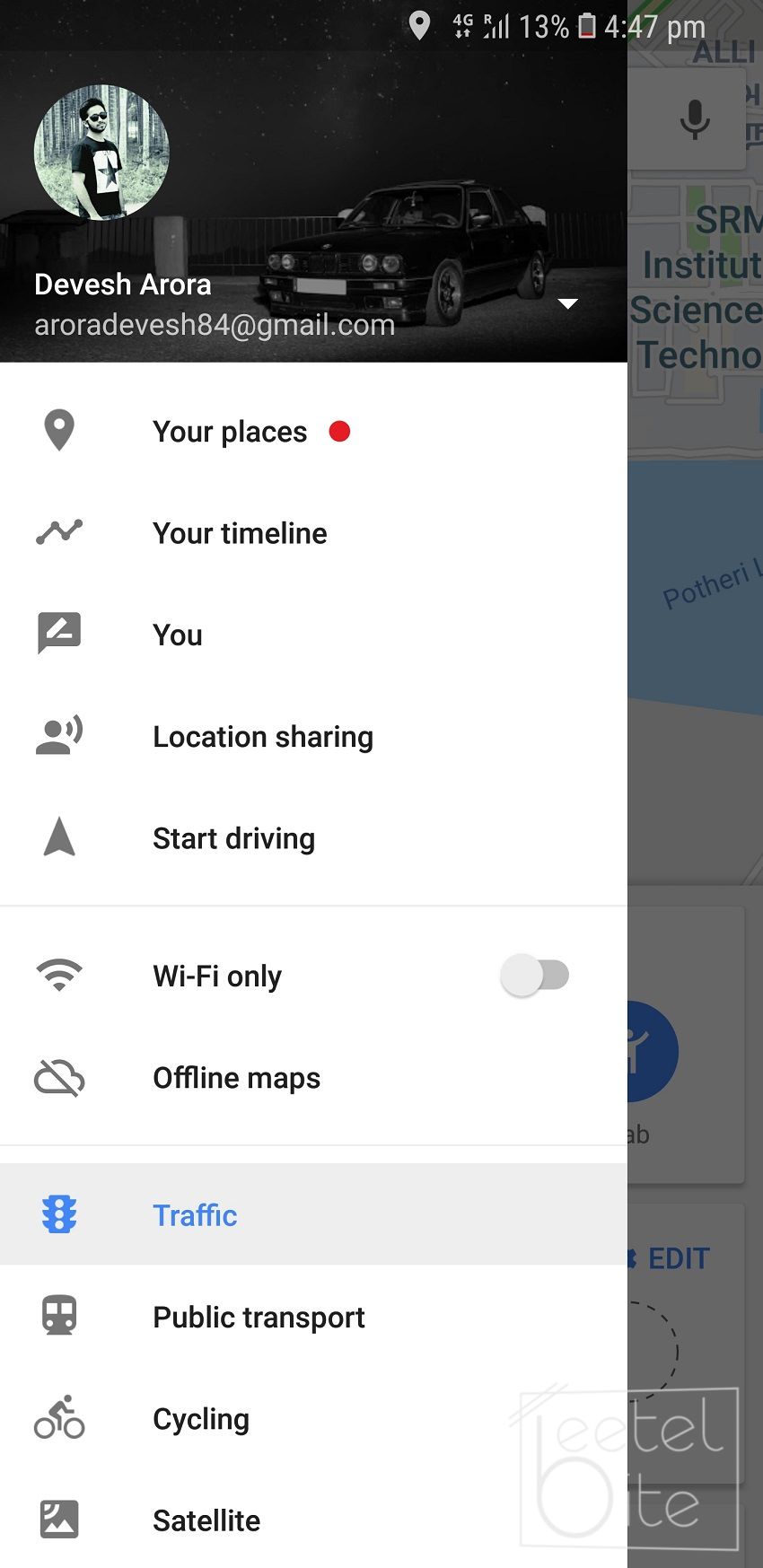Open the You menu entry
This screenshot has width=763, height=1568.
(313, 635)
